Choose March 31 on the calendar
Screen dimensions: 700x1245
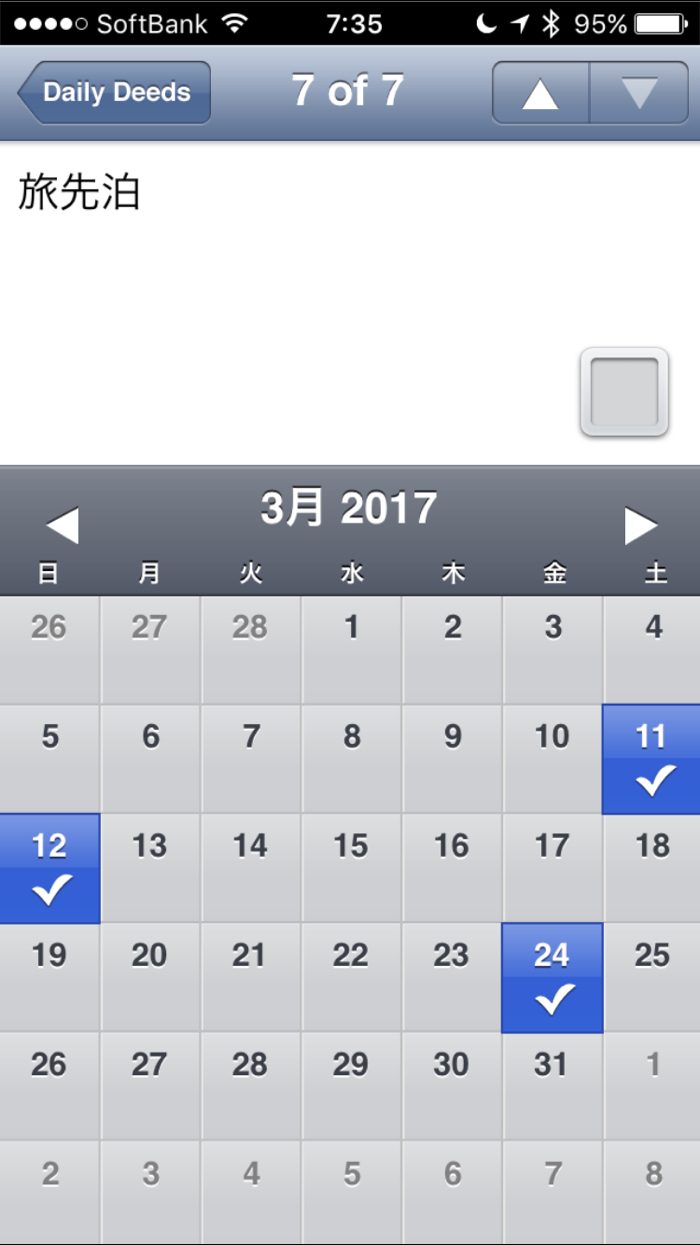point(552,1086)
